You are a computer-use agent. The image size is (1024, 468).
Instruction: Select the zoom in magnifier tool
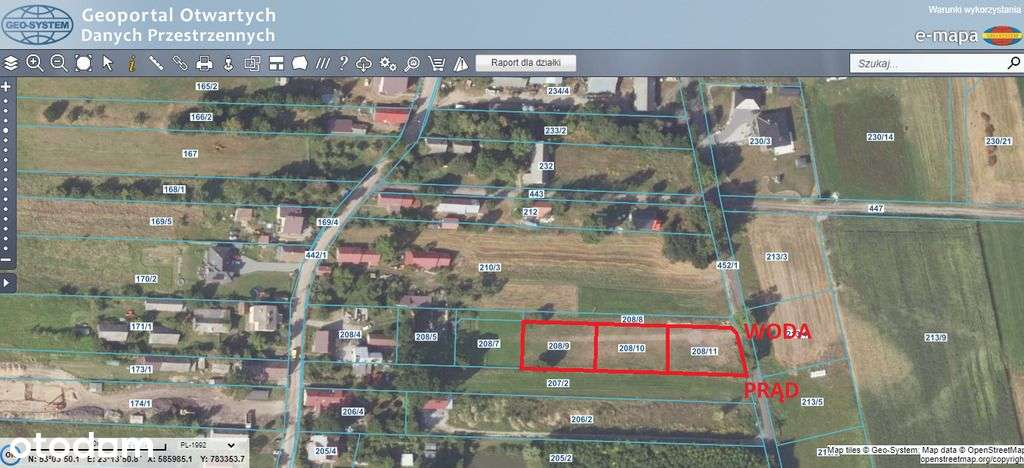tap(34, 63)
